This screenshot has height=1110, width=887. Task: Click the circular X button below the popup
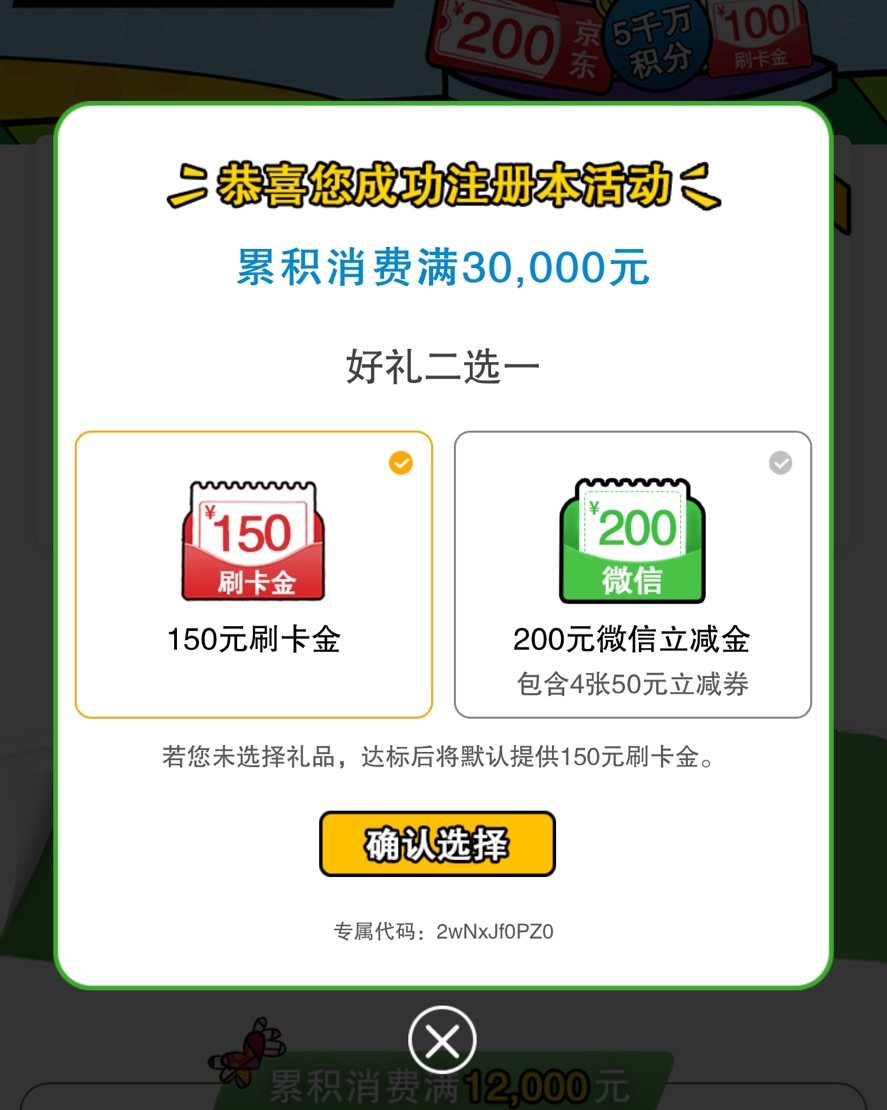(x=441, y=1039)
